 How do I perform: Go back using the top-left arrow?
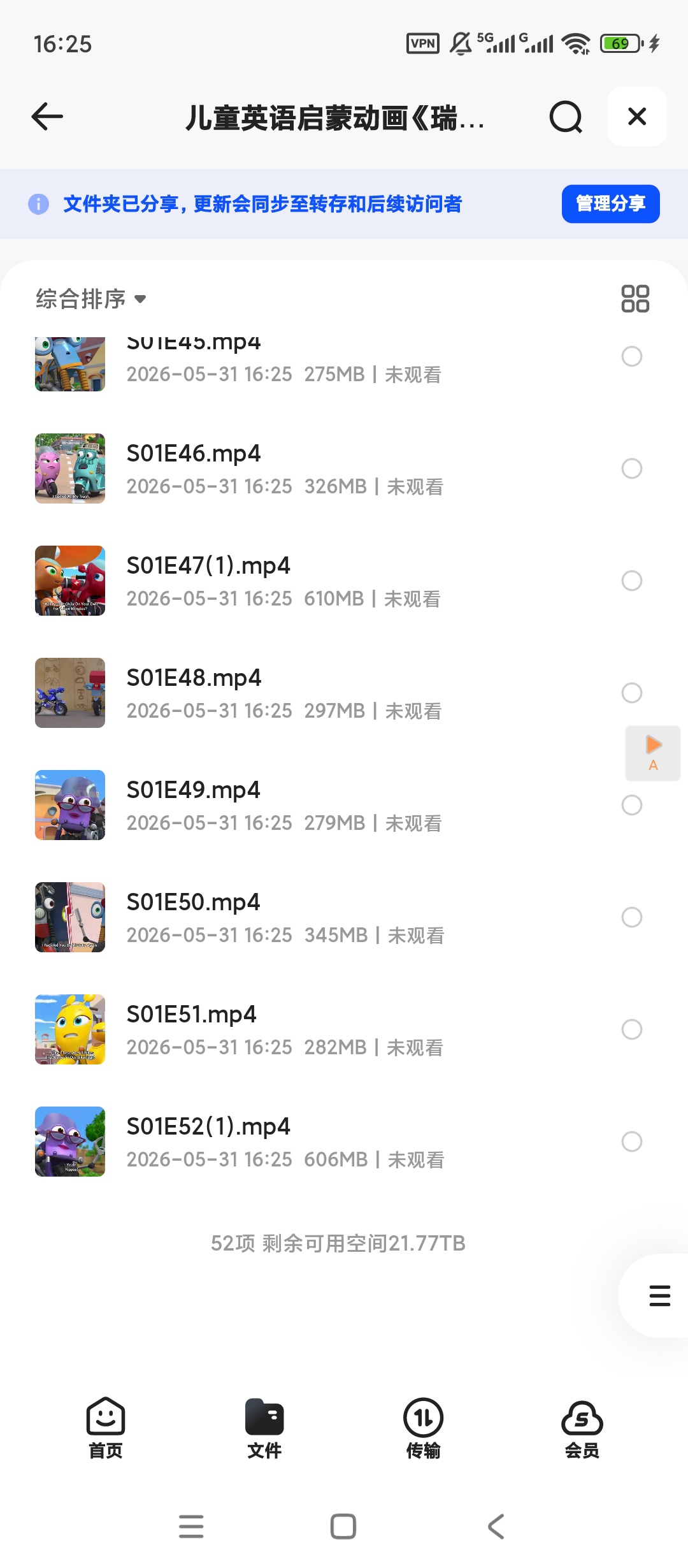47,117
